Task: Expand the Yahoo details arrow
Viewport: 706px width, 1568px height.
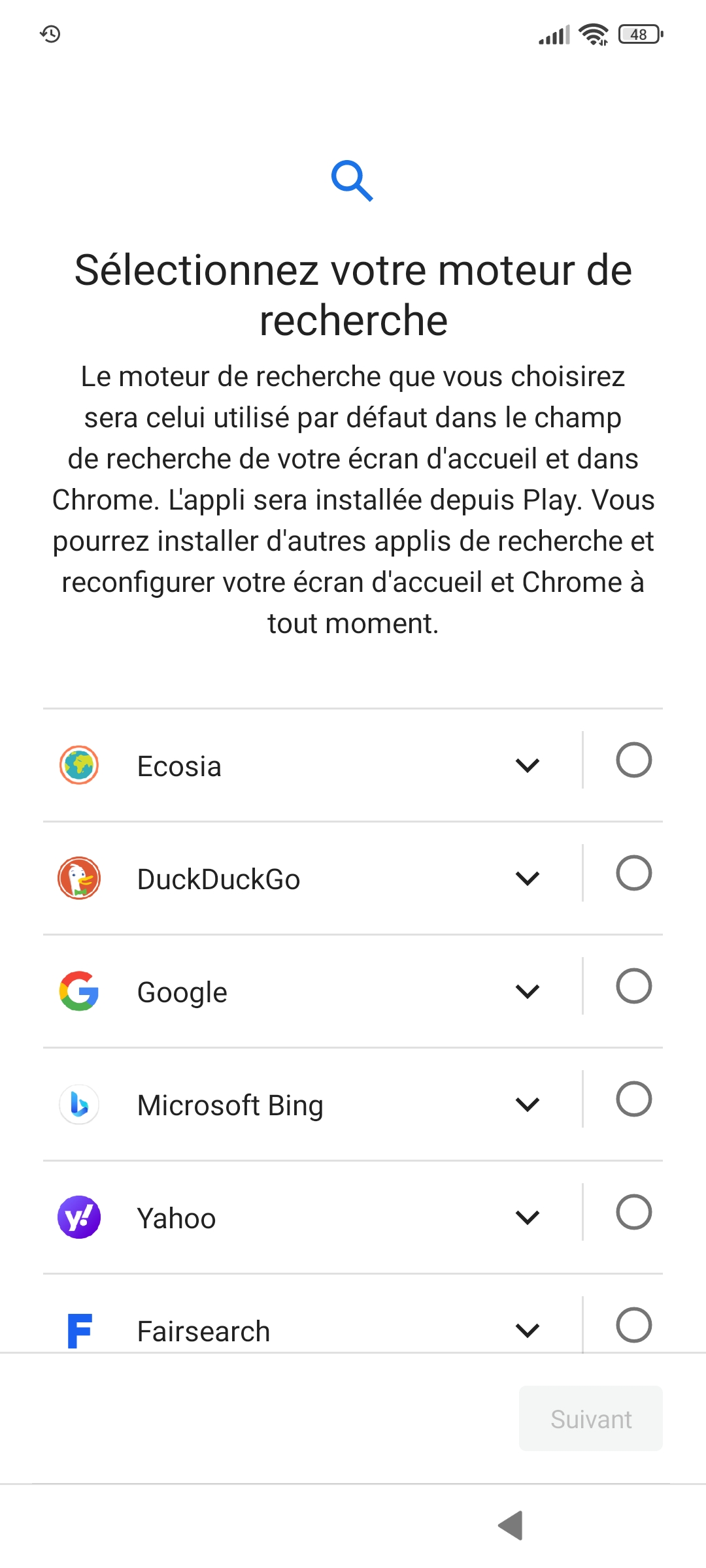Action: point(527,1217)
